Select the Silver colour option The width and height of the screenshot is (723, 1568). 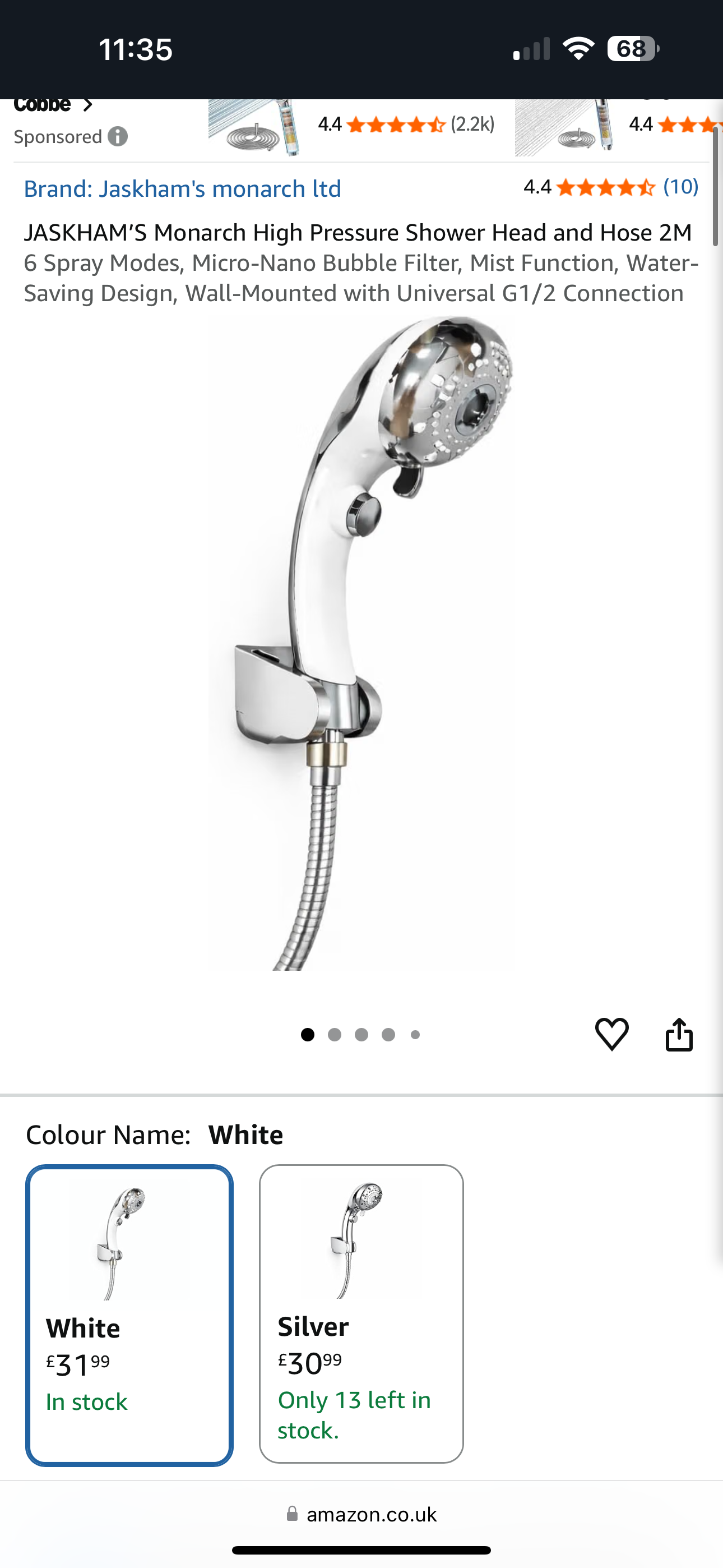point(361,1313)
